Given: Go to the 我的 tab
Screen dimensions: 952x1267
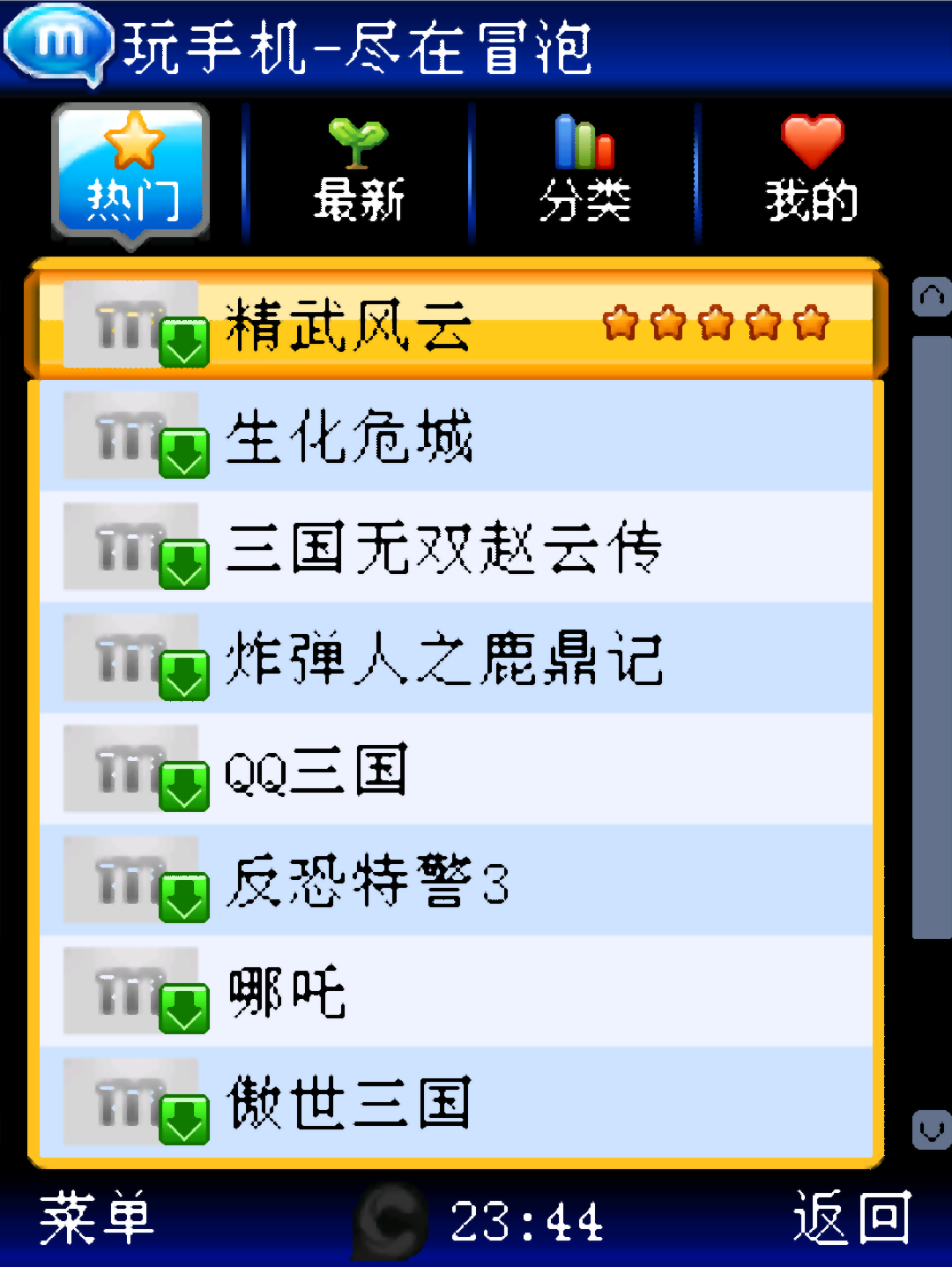Looking at the screenshot, I should [811, 174].
